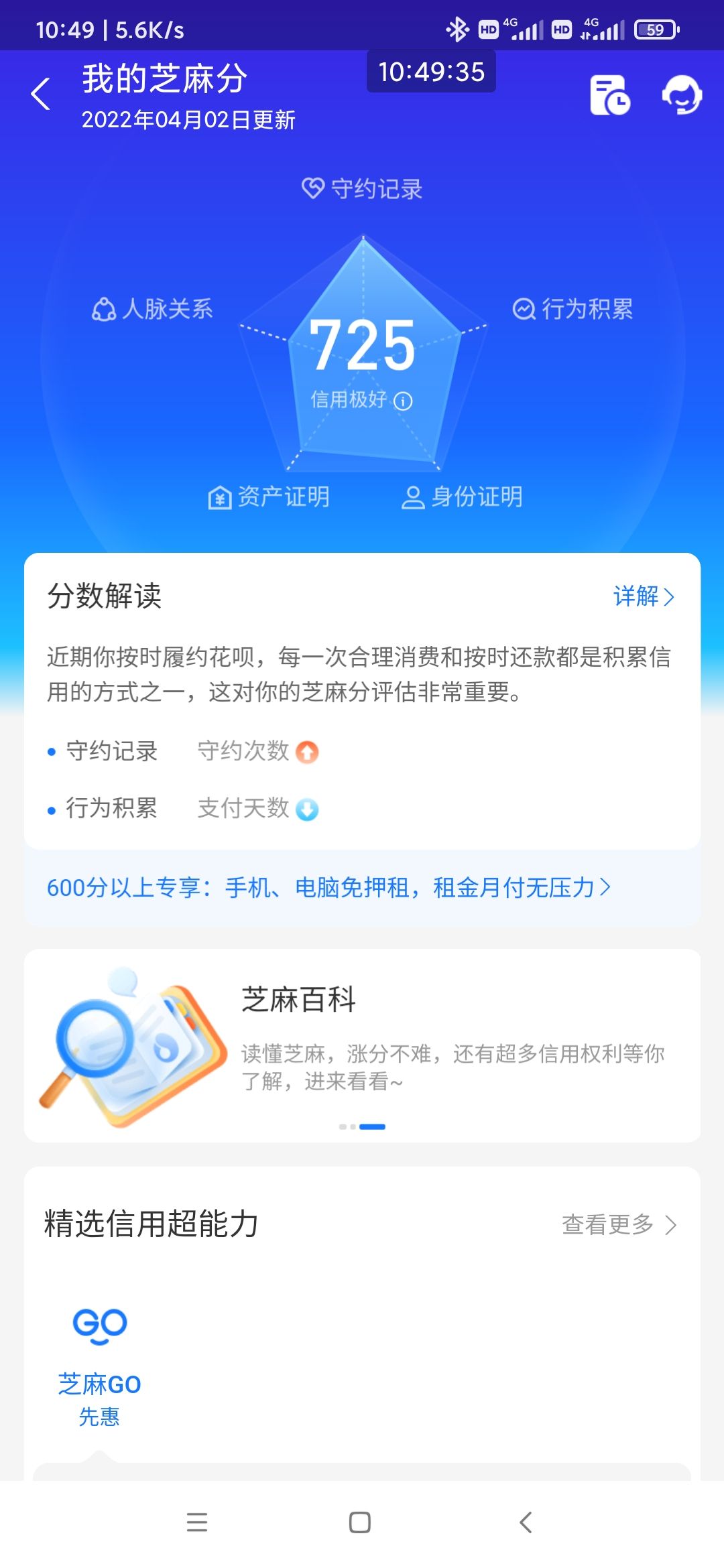The image size is (724, 1568).
Task: Go back from 我的芝麻分 page
Action: [42, 94]
